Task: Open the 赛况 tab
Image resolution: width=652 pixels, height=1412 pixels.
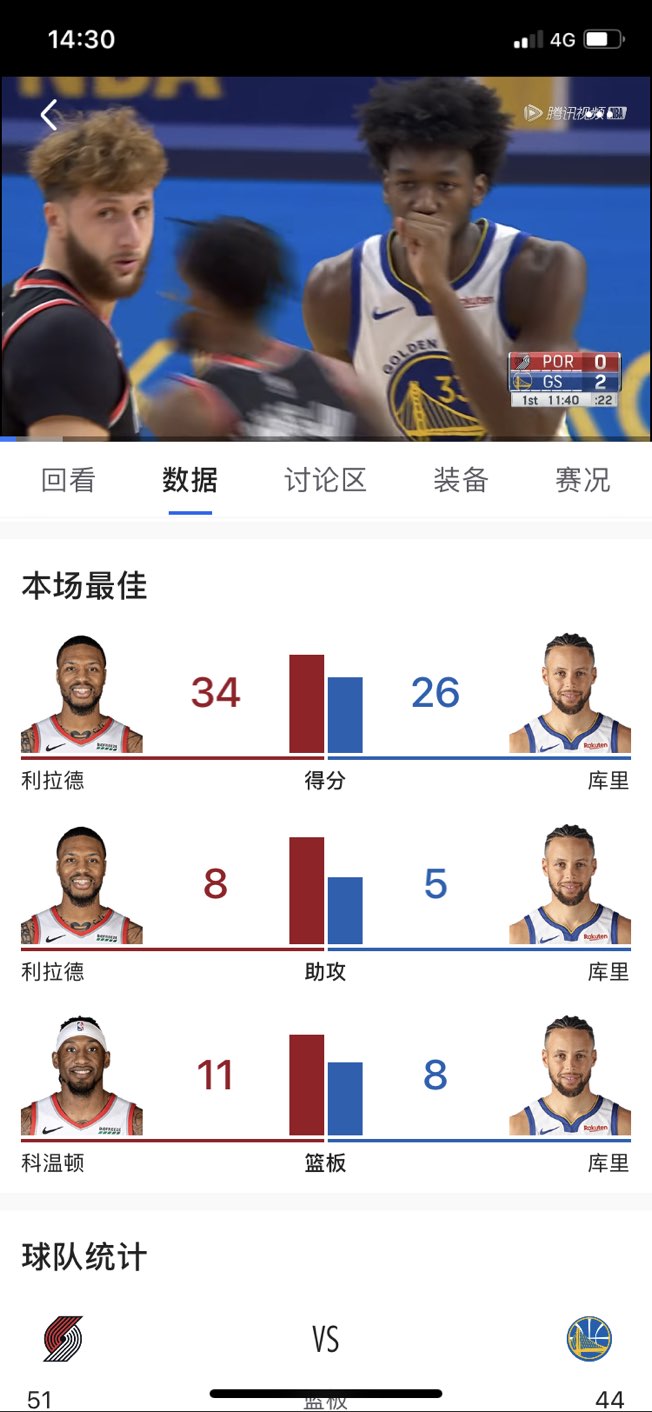Action: pos(582,481)
